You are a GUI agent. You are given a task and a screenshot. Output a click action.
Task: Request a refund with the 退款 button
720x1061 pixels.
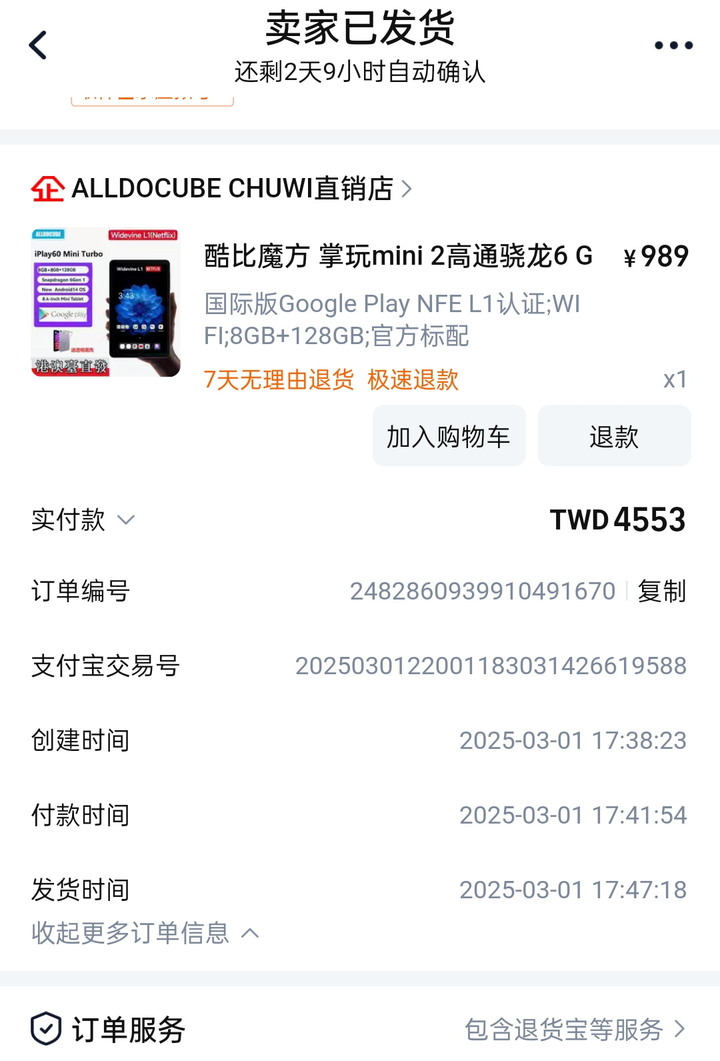(613, 436)
